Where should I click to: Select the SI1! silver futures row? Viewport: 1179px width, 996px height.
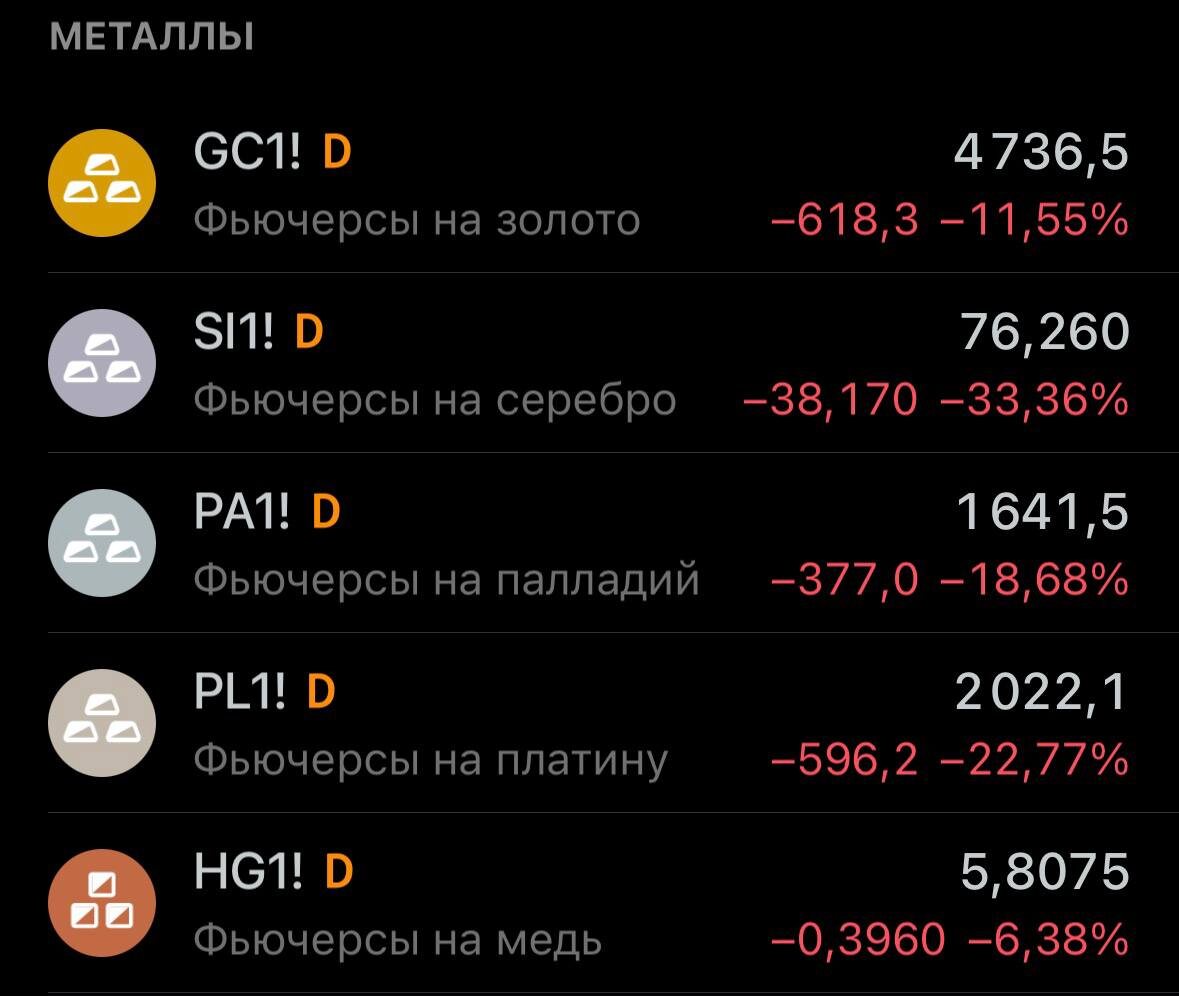[589, 364]
